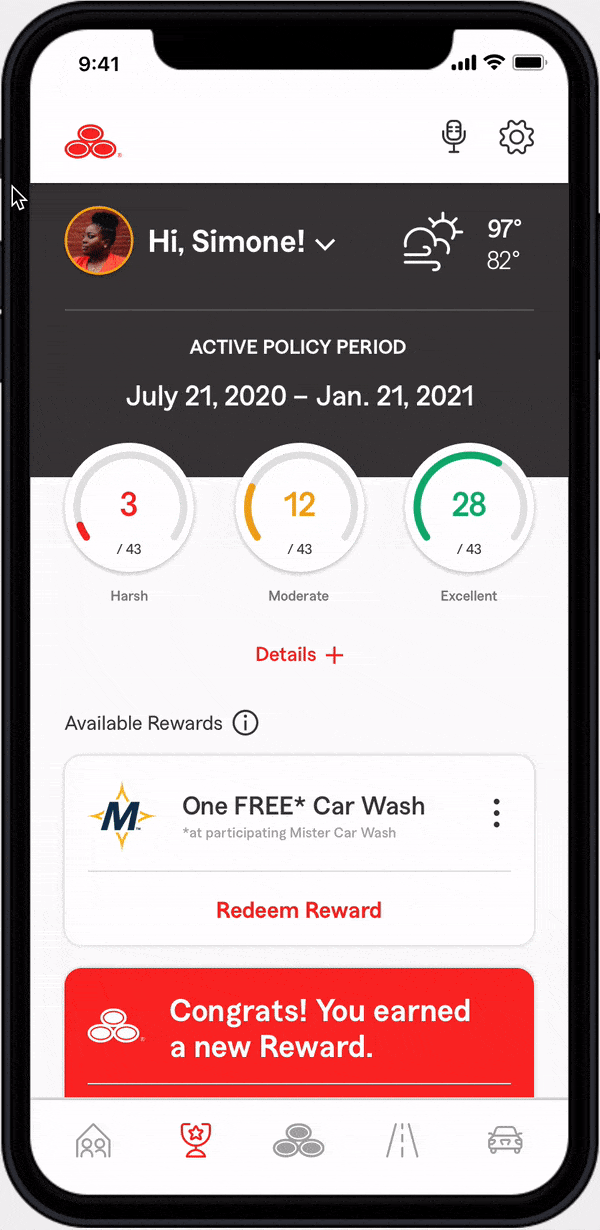View Harsh driving events gauge
This screenshot has width=600, height=1230.
(x=129, y=510)
